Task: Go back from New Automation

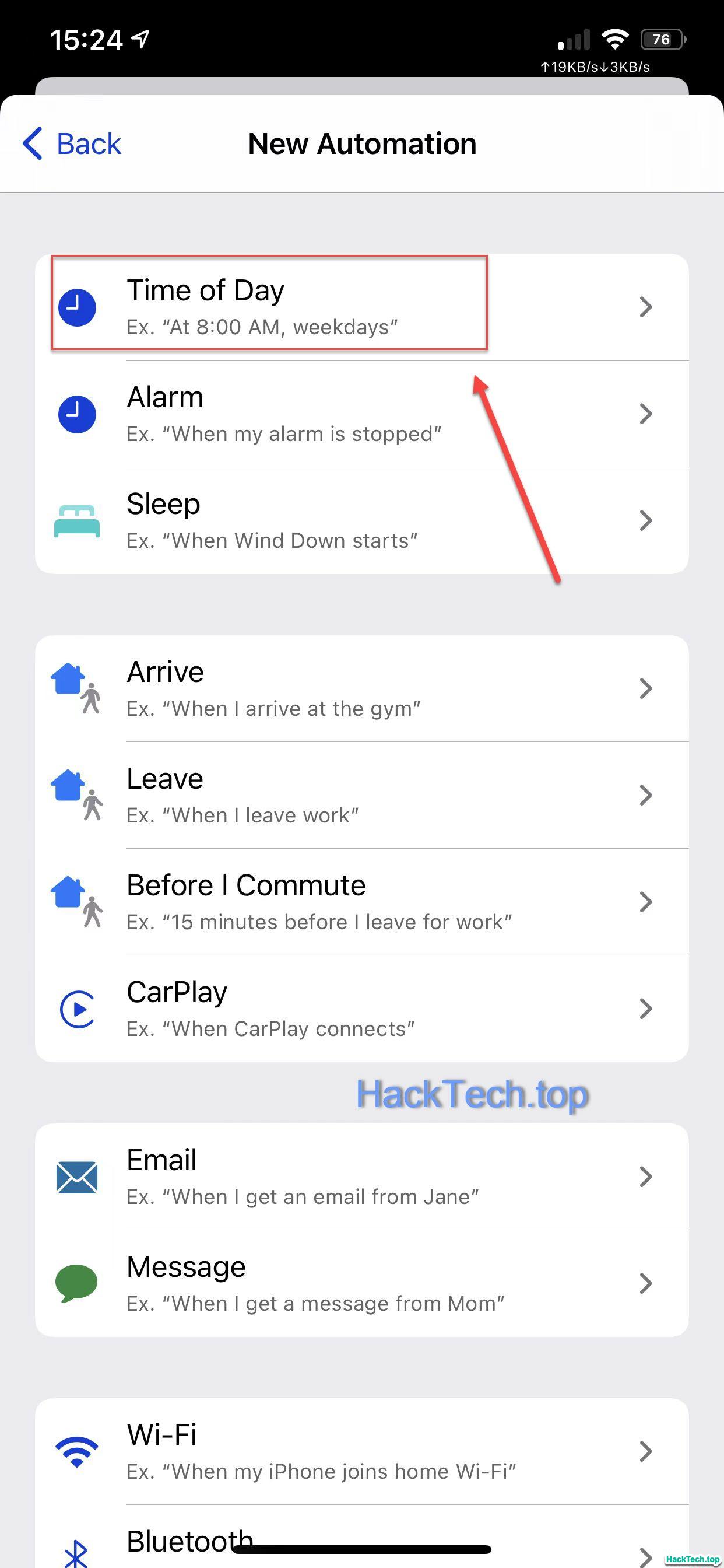Action: tap(72, 144)
